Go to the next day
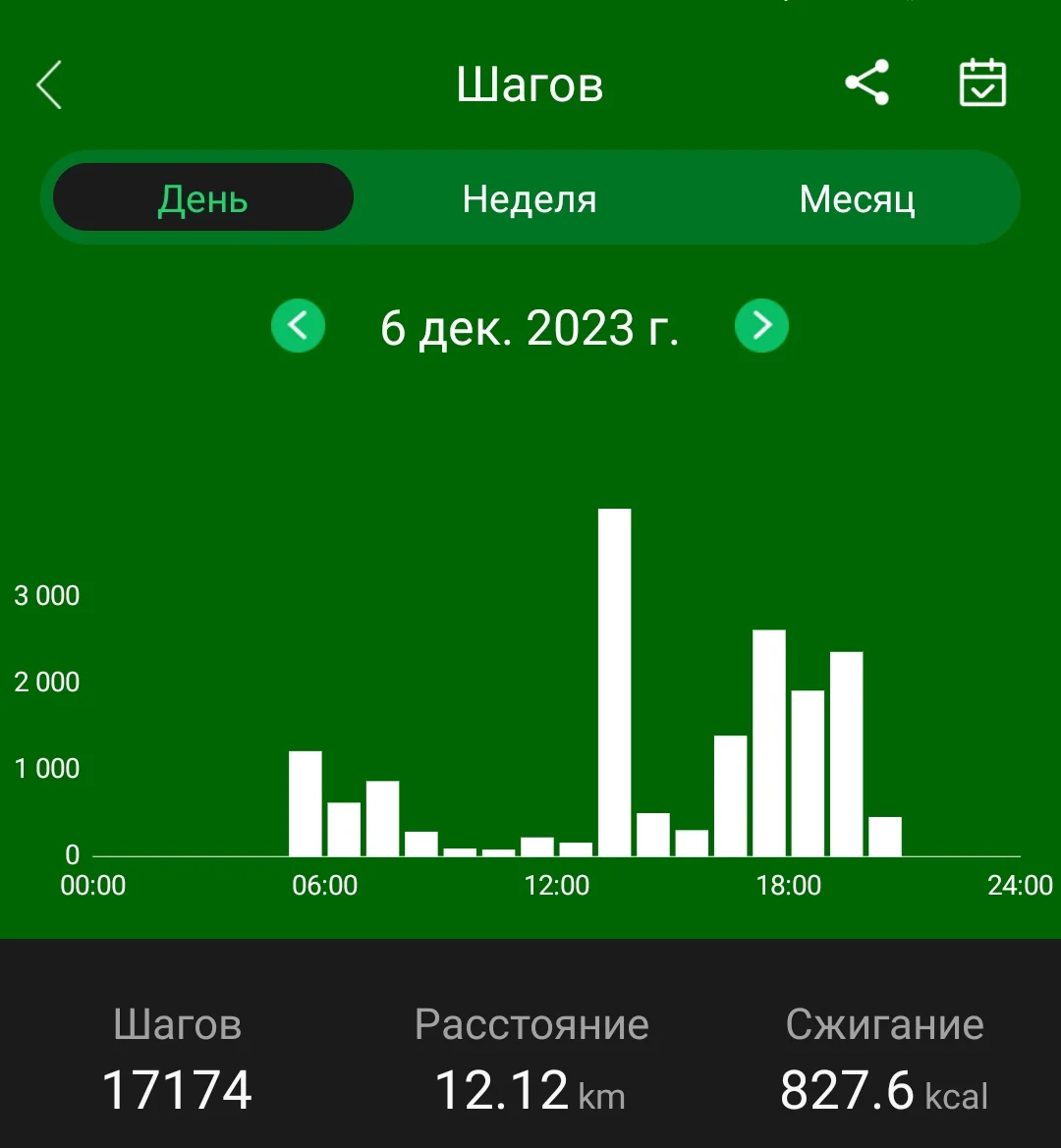 tap(761, 325)
